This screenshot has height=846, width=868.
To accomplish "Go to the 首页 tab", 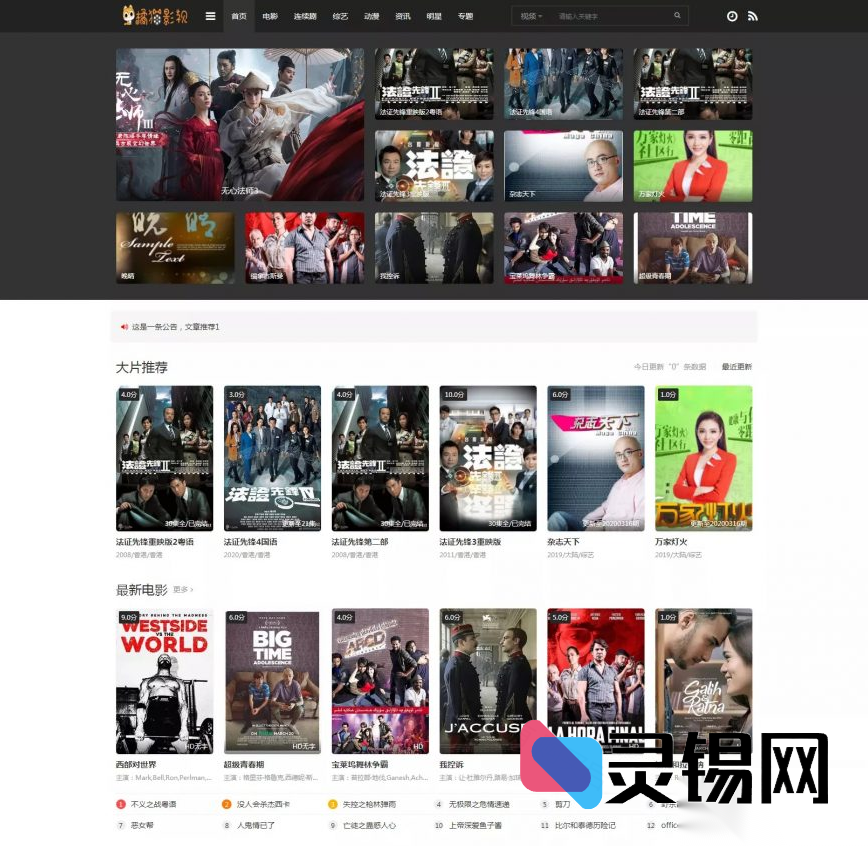I will coord(238,16).
